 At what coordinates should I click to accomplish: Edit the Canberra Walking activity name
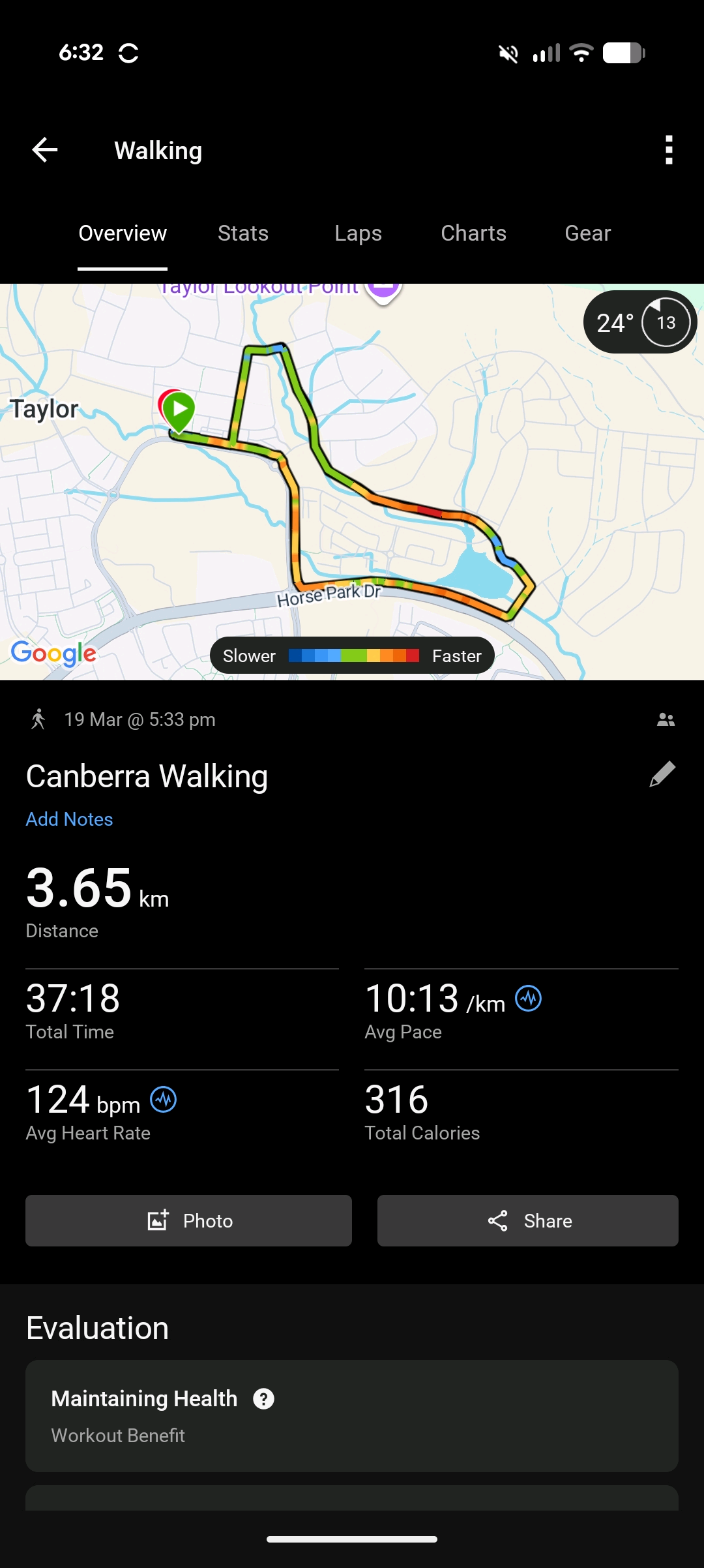pos(662,775)
